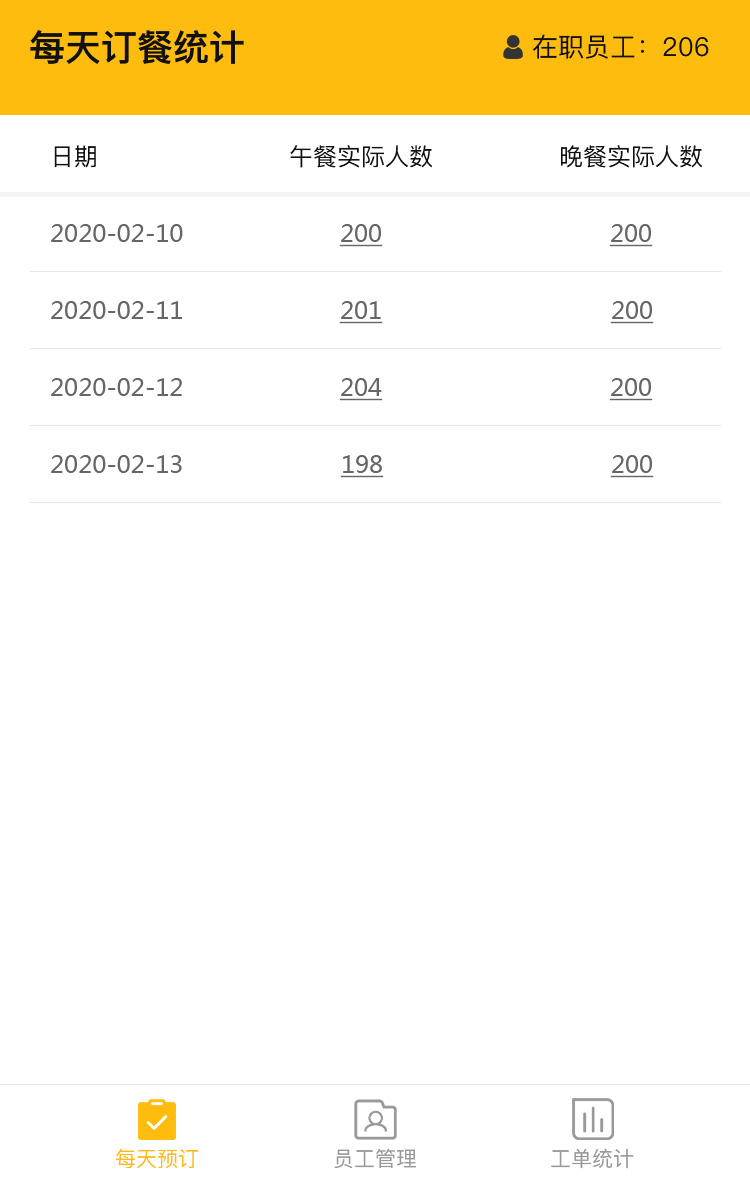
Task: Open lunch count 201 for 2020-02-11
Action: (x=361, y=311)
